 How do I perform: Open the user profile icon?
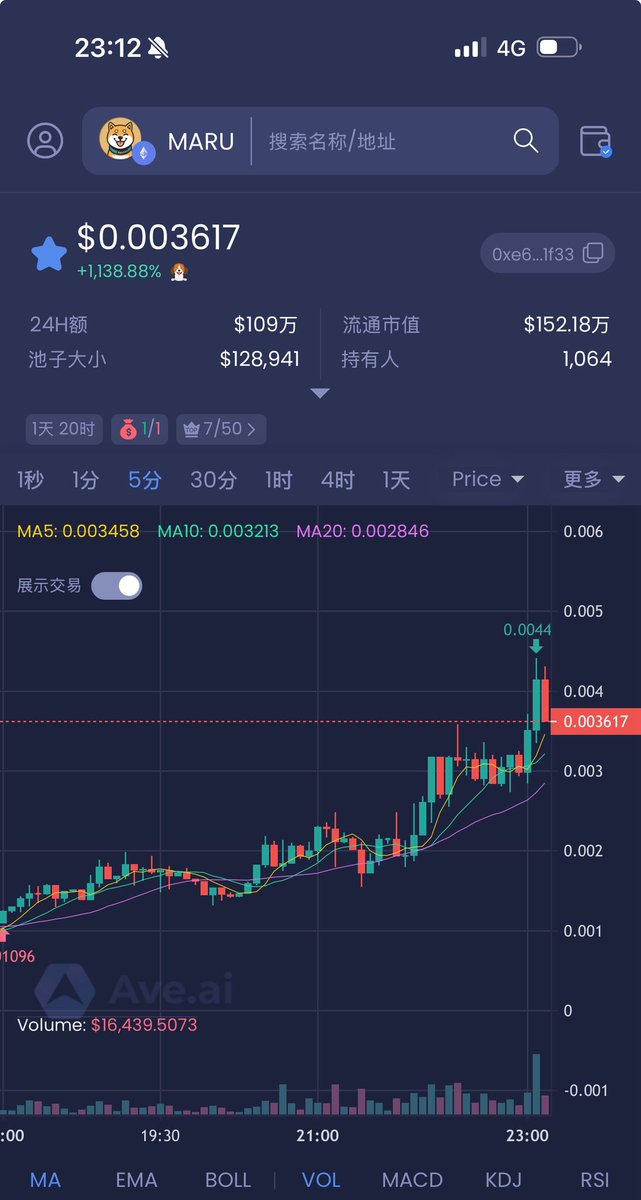pos(45,141)
